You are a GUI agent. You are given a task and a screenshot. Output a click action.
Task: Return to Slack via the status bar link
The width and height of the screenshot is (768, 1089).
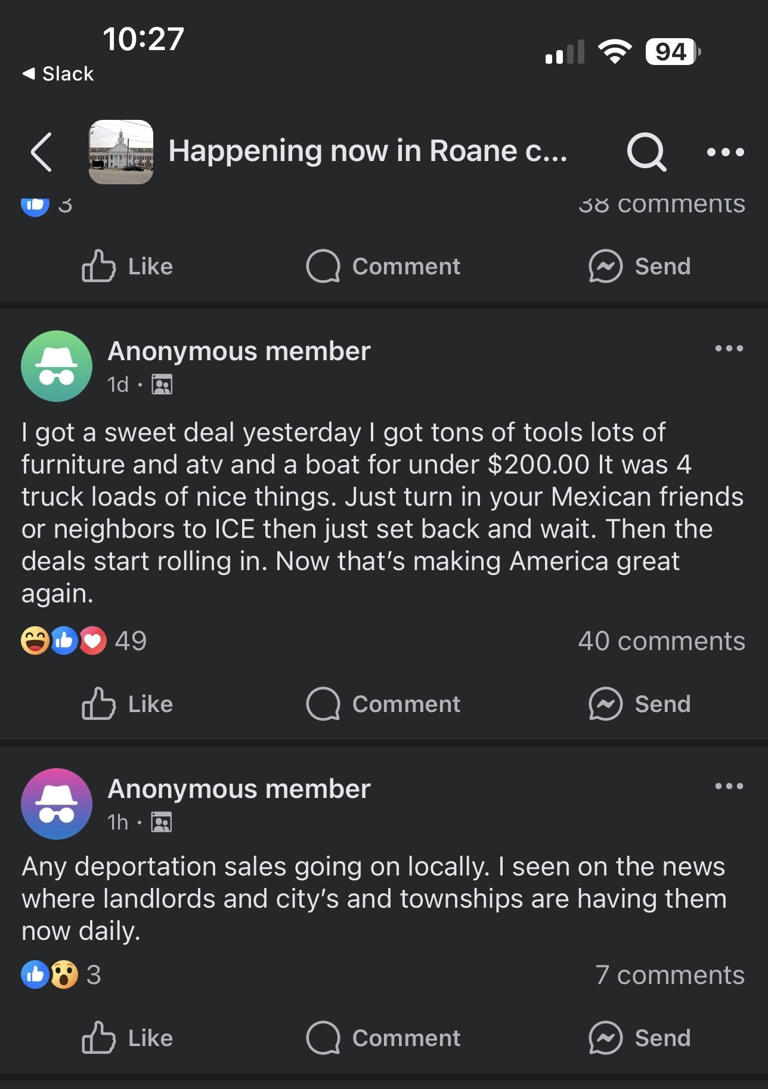(57, 73)
